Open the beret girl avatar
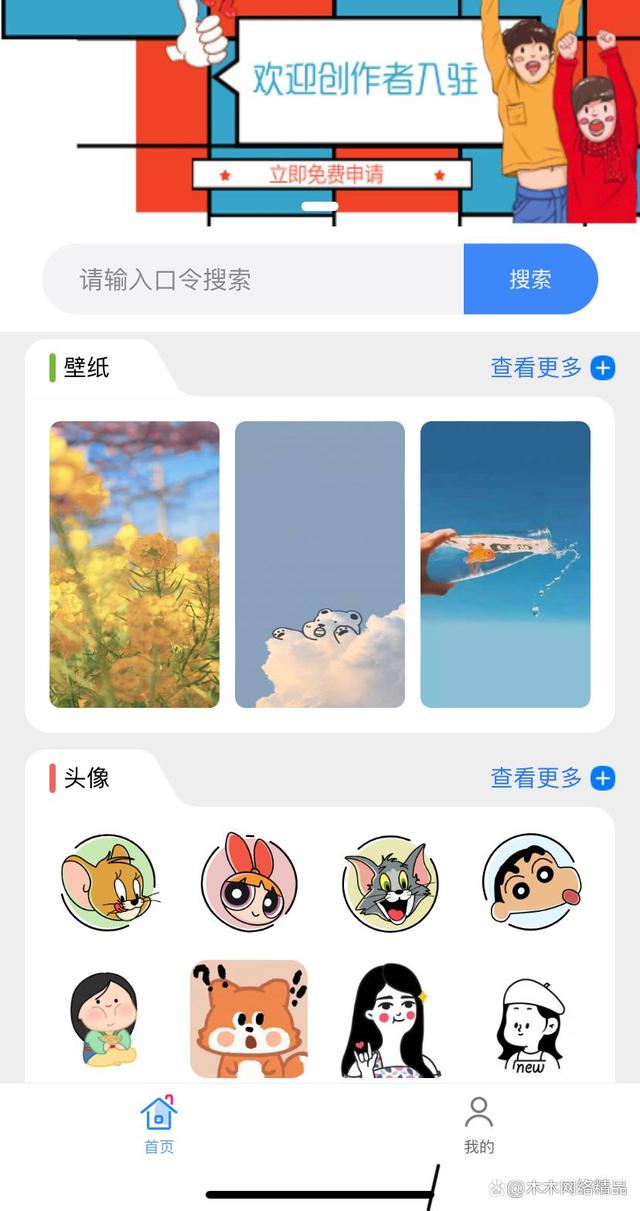This screenshot has height=1211, width=640. [531, 1024]
